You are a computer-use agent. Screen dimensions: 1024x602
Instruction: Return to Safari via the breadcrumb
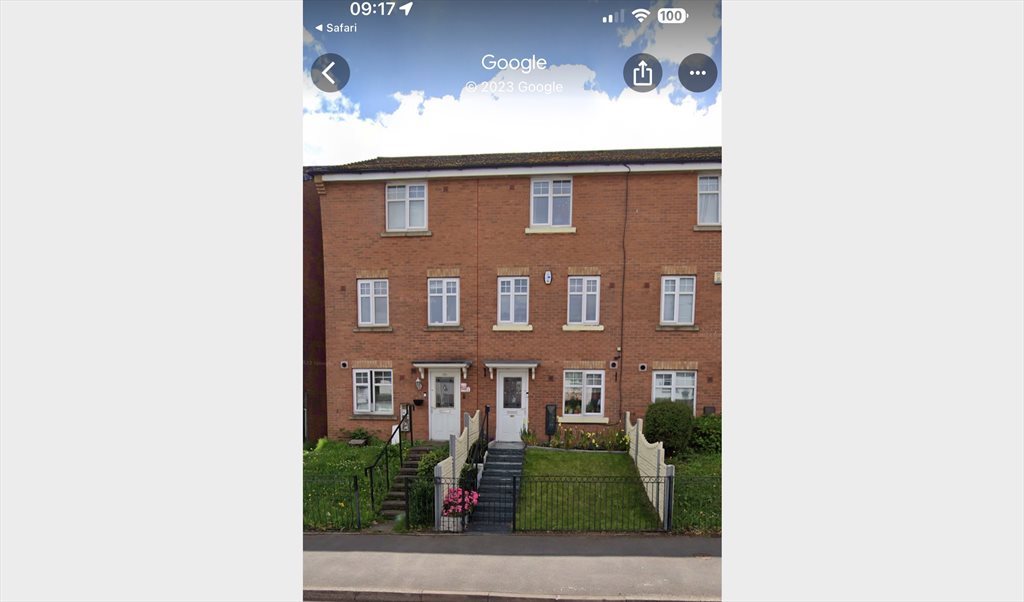[x=336, y=28]
